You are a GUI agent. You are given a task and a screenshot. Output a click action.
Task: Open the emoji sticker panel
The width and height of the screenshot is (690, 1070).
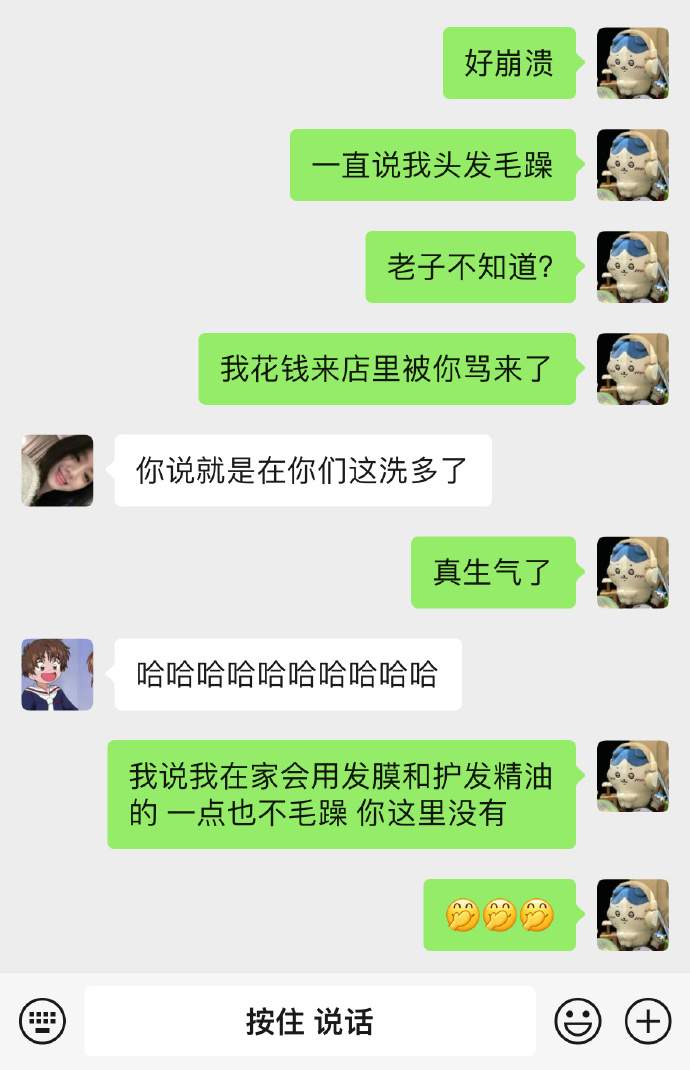tap(578, 1021)
